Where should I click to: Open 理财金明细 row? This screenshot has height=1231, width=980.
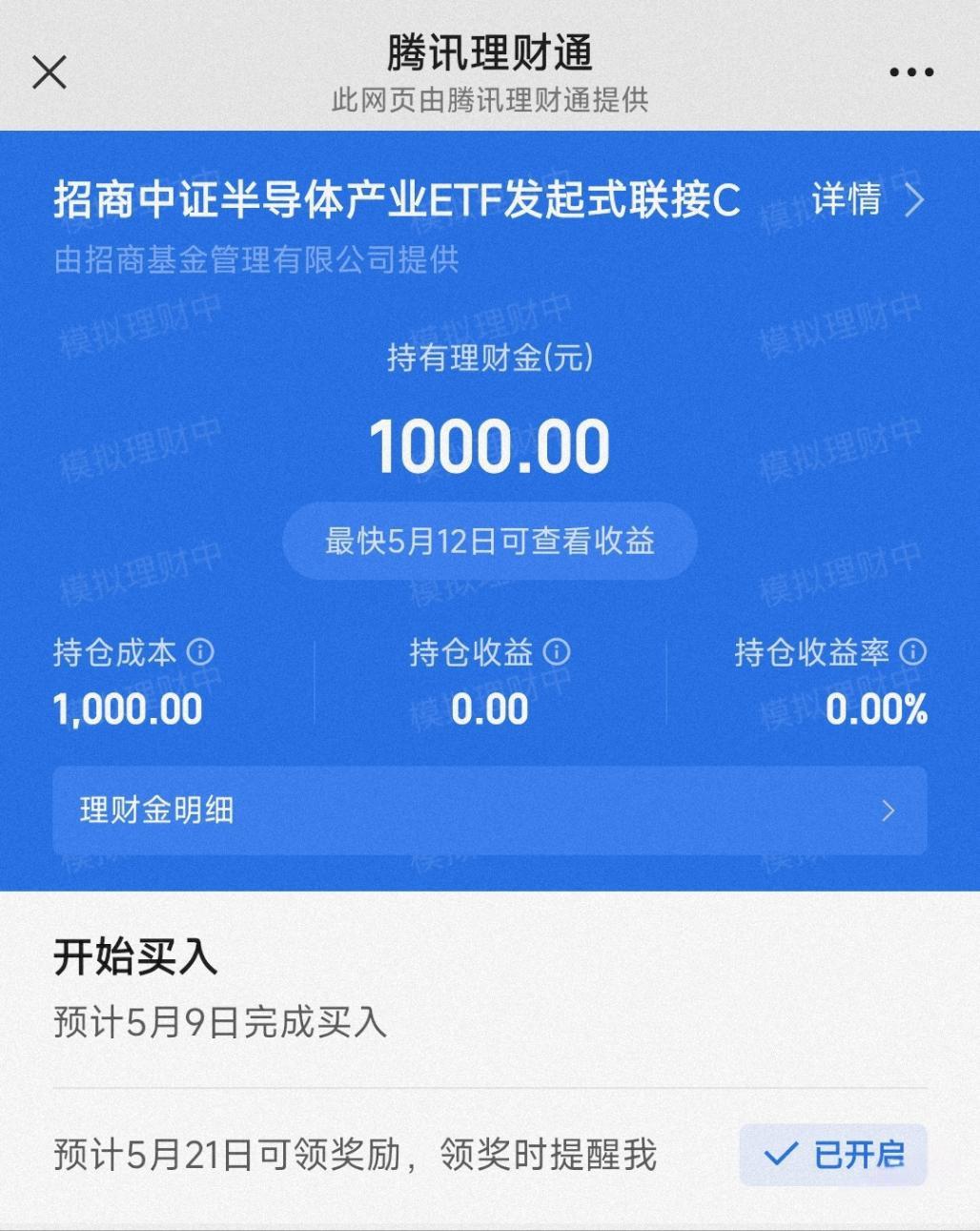489,810
